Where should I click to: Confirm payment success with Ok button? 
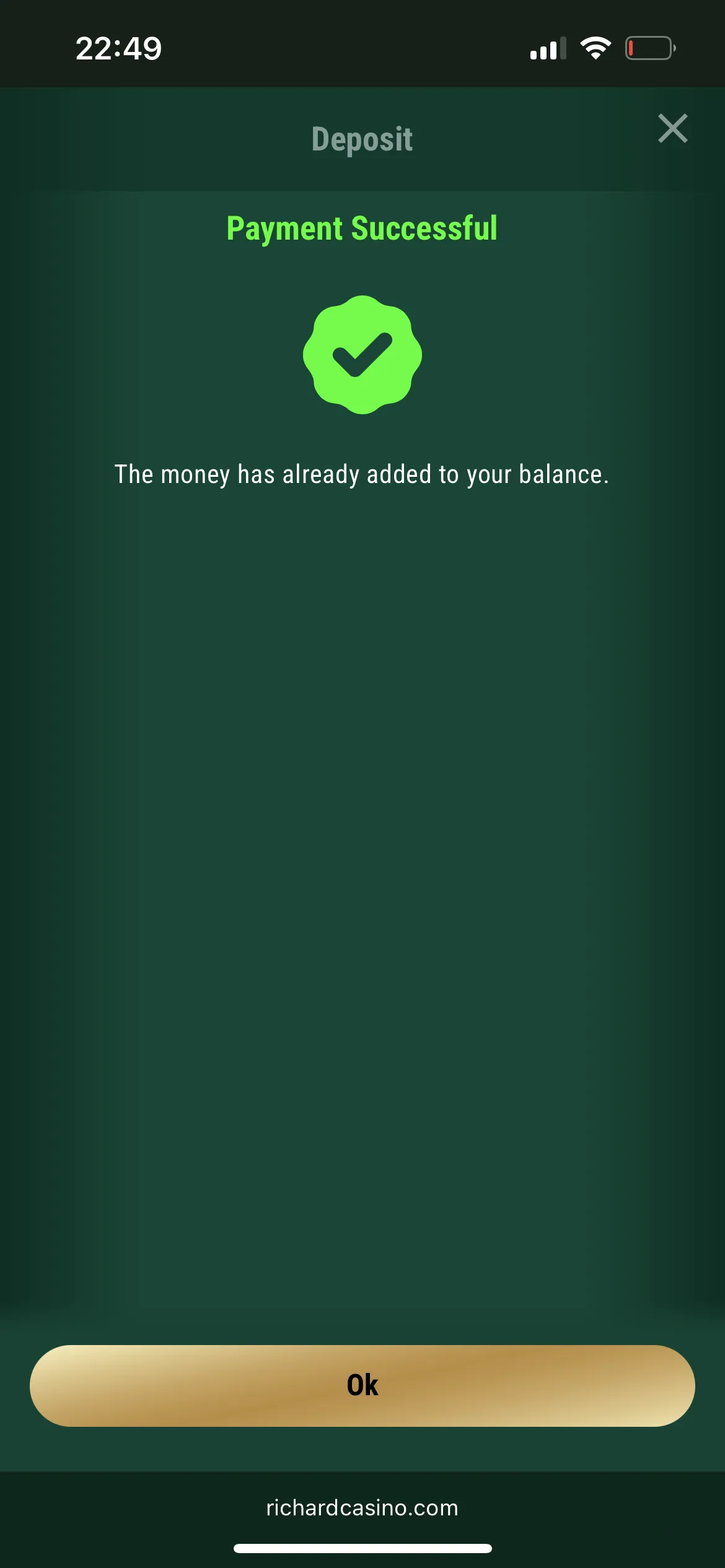362,1385
